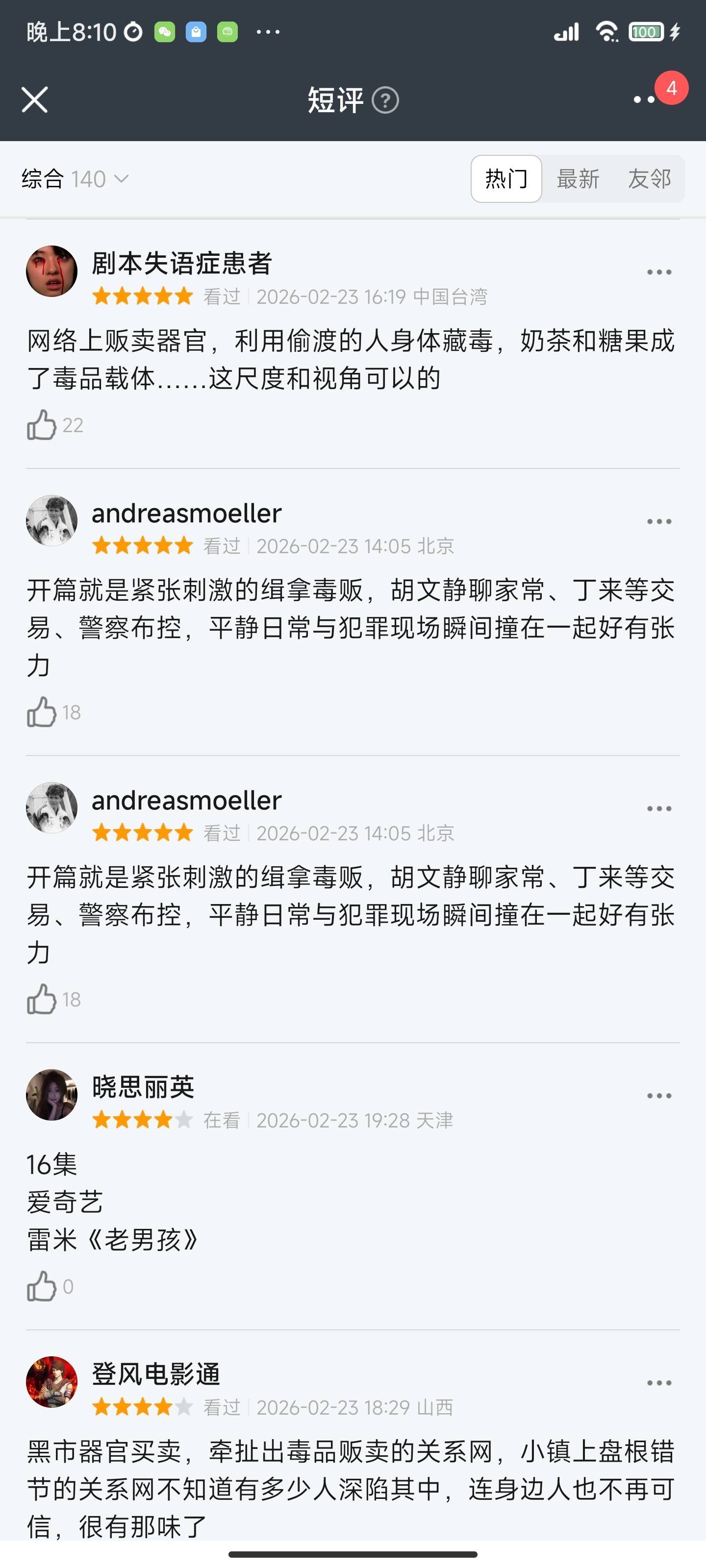The height and width of the screenshot is (1568, 706).
Task: Switch to the 最新 tab
Action: pyautogui.click(x=578, y=179)
